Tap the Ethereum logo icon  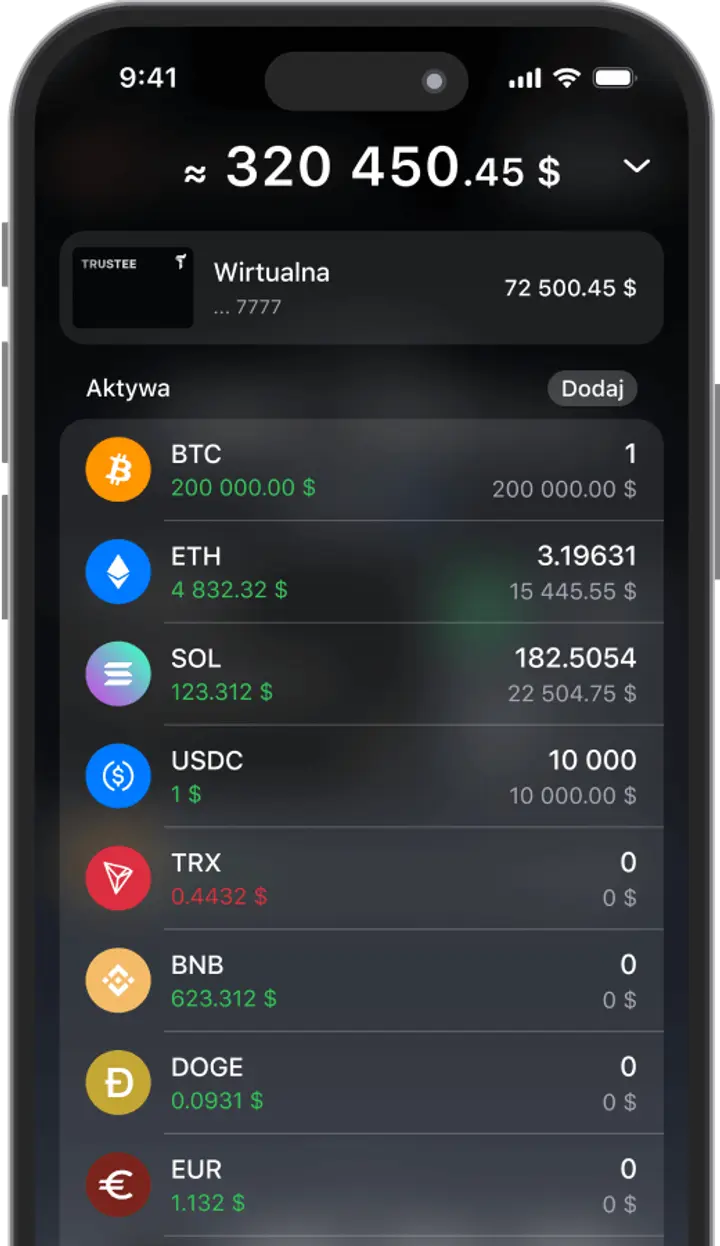click(118, 571)
